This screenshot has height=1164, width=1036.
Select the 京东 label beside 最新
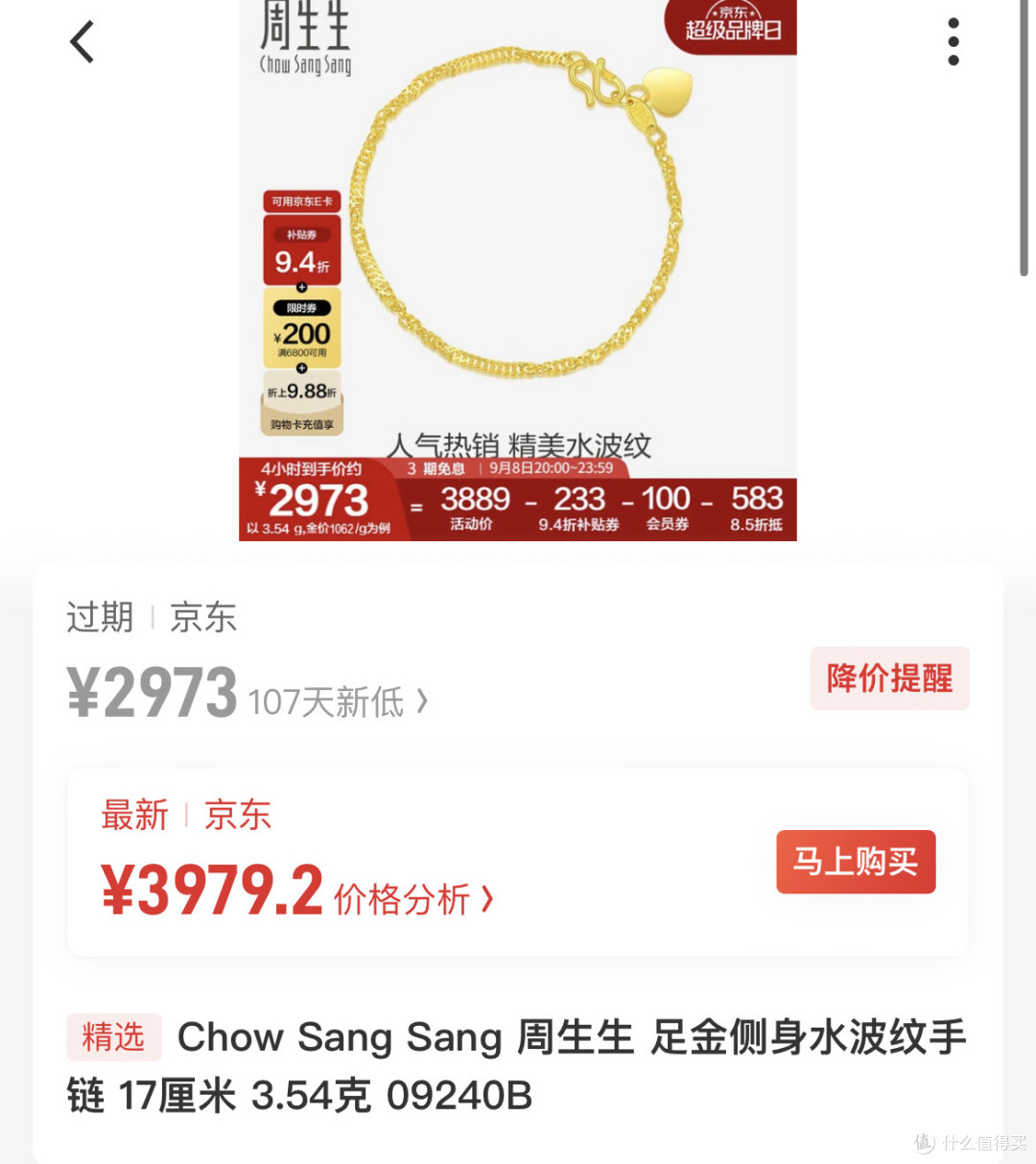click(237, 815)
